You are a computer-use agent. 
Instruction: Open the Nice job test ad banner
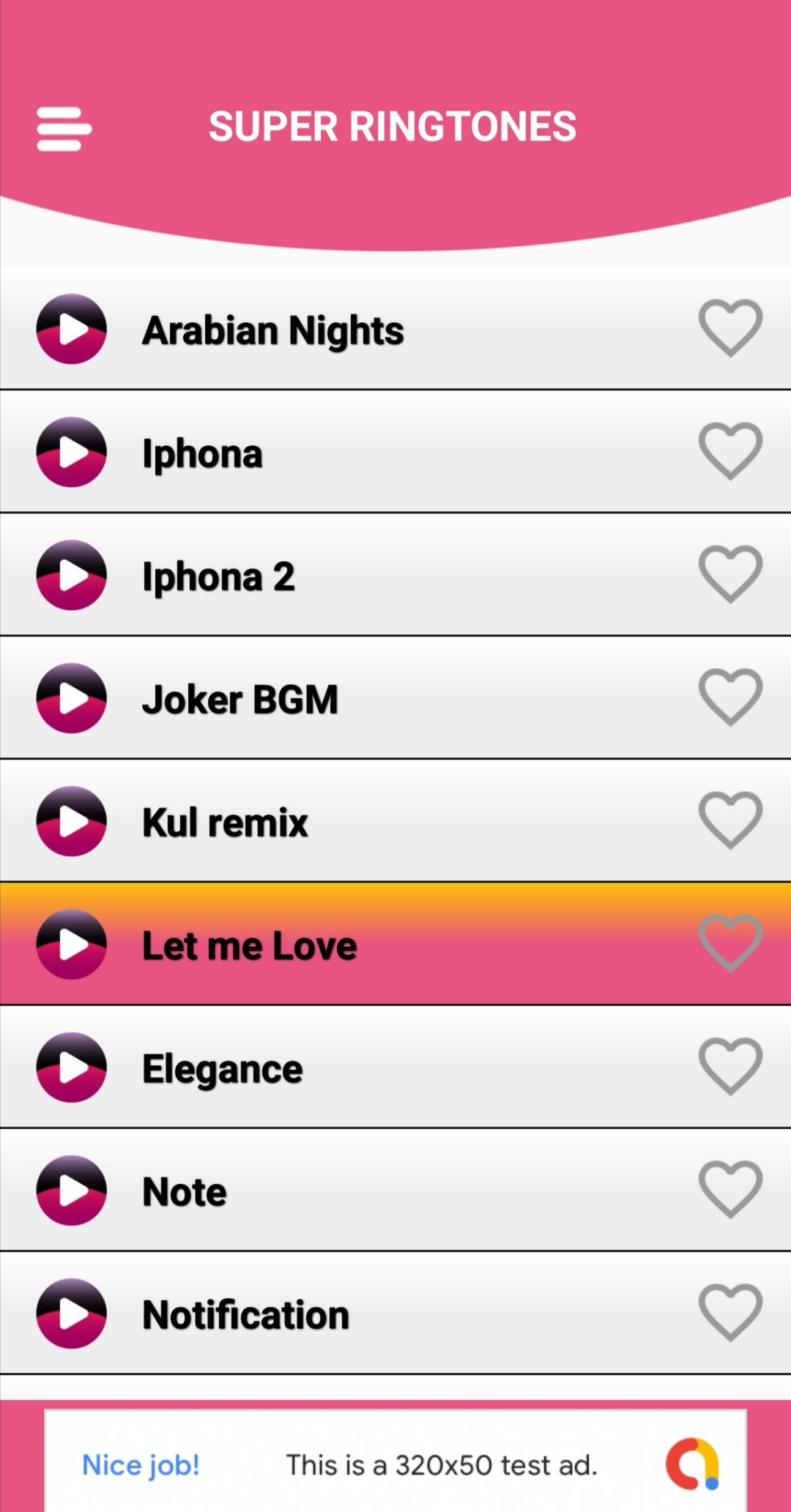395,1464
